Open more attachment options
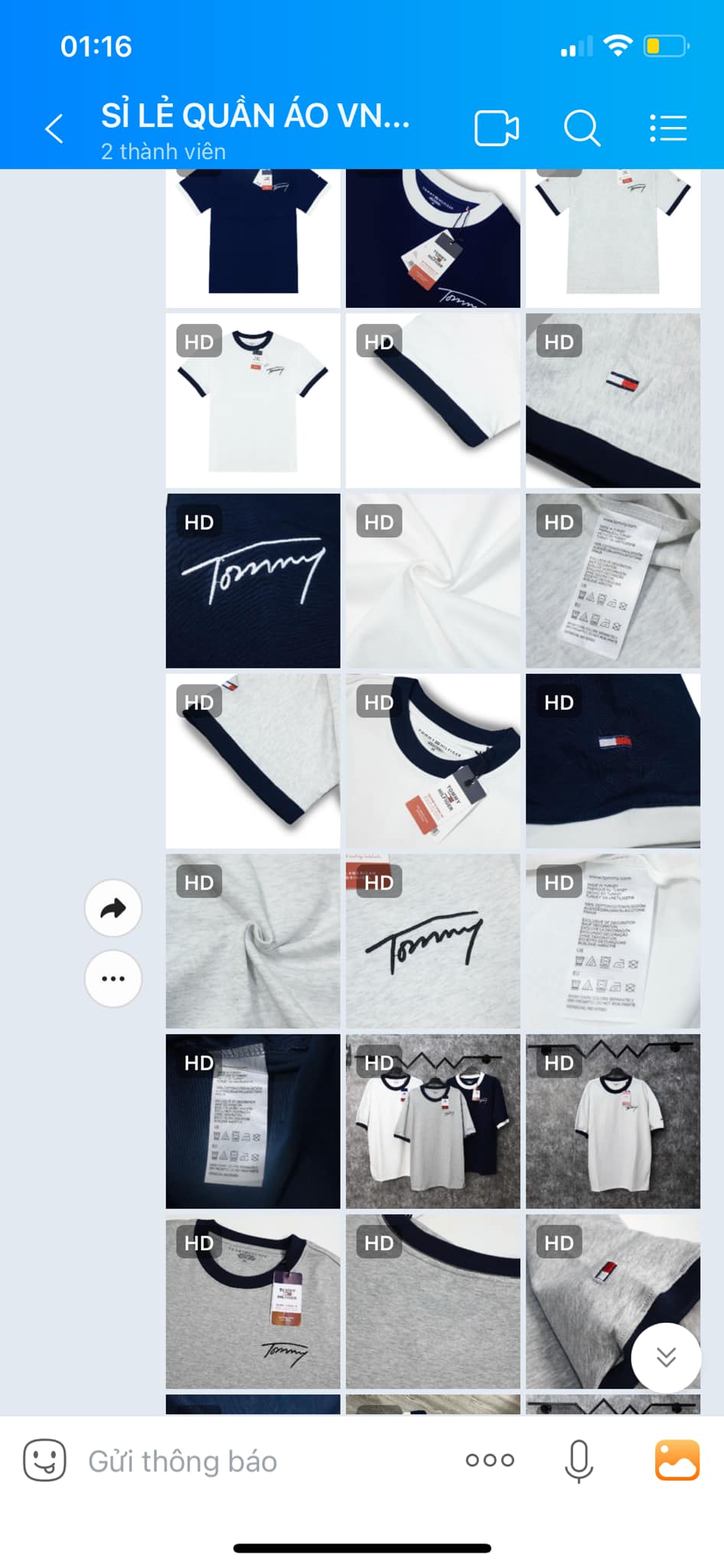The width and height of the screenshot is (724, 1568). click(x=490, y=1460)
